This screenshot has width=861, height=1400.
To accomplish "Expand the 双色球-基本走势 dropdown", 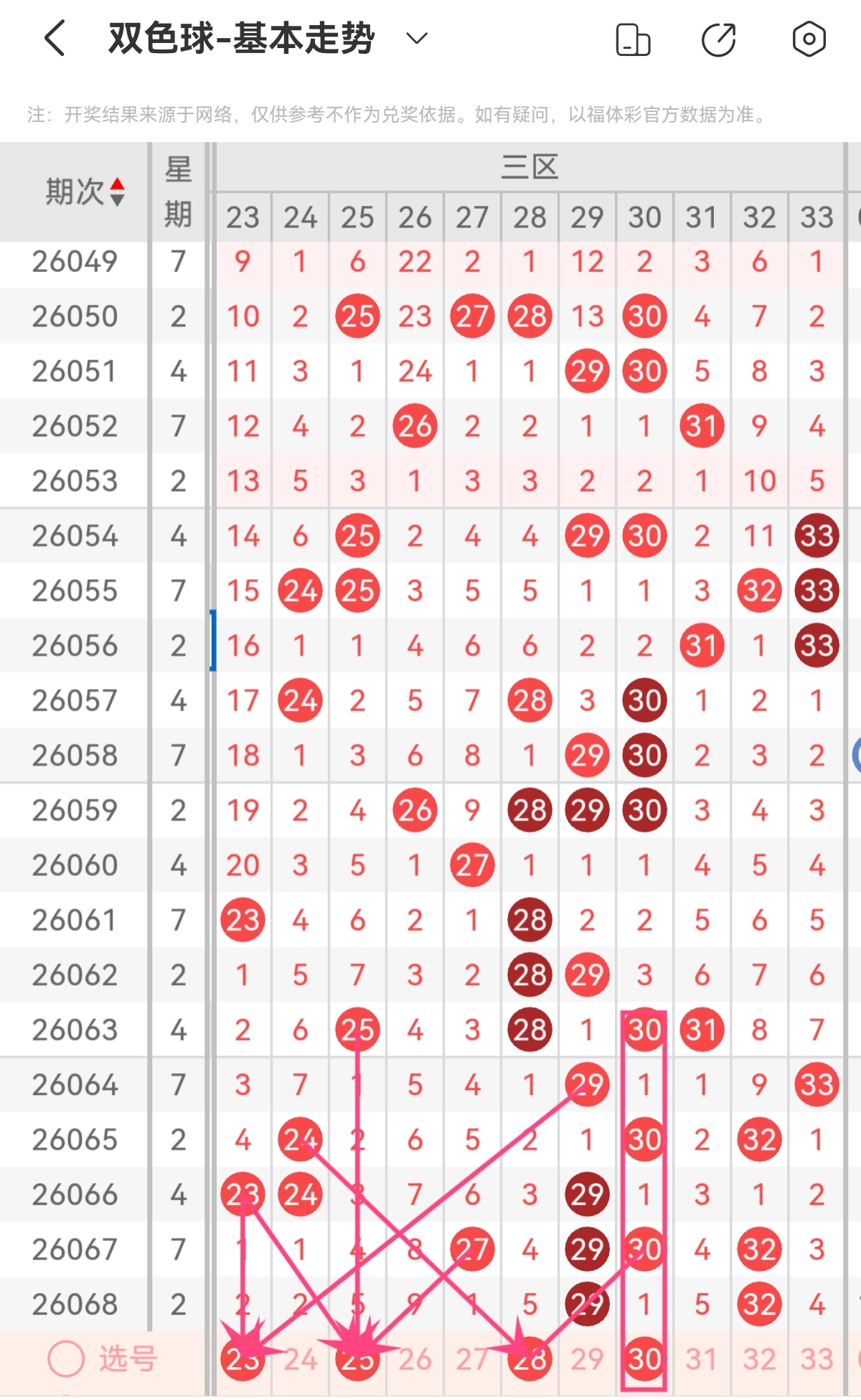I will (x=417, y=38).
